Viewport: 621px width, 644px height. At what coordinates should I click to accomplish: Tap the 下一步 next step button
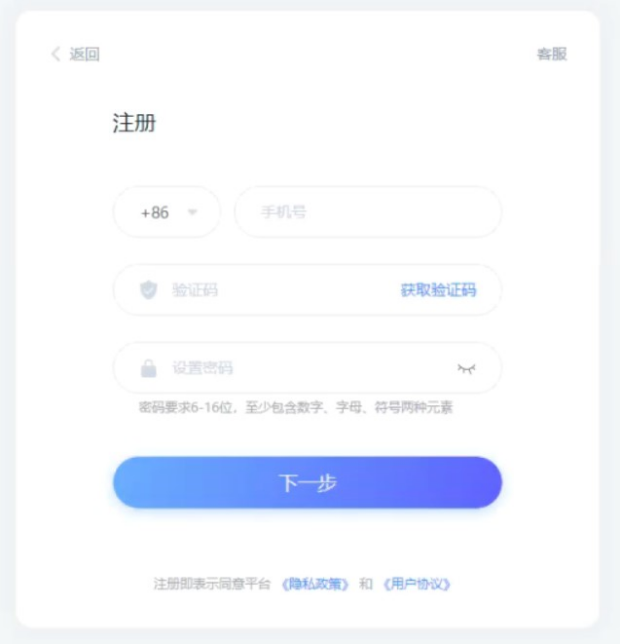pos(307,483)
